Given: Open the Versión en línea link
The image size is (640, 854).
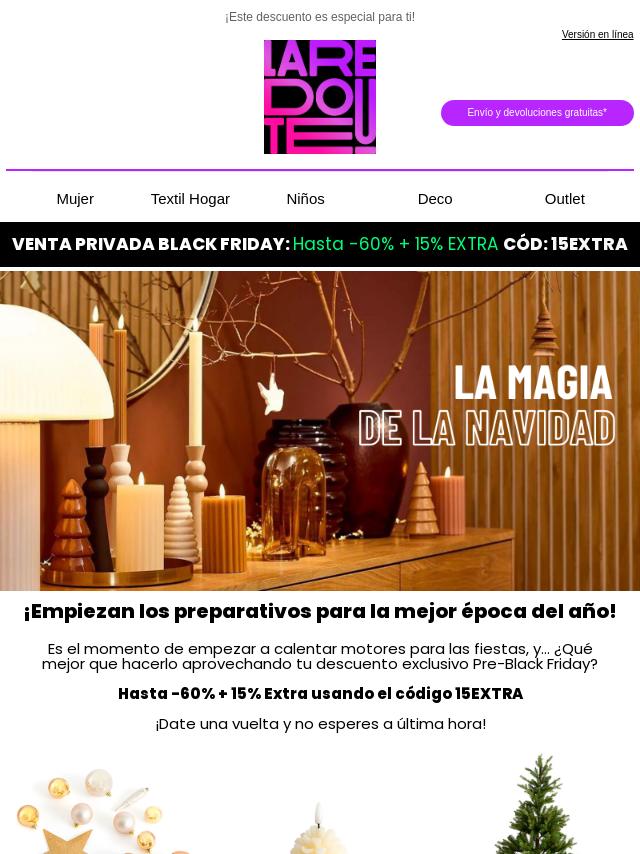Looking at the screenshot, I should click(597, 35).
